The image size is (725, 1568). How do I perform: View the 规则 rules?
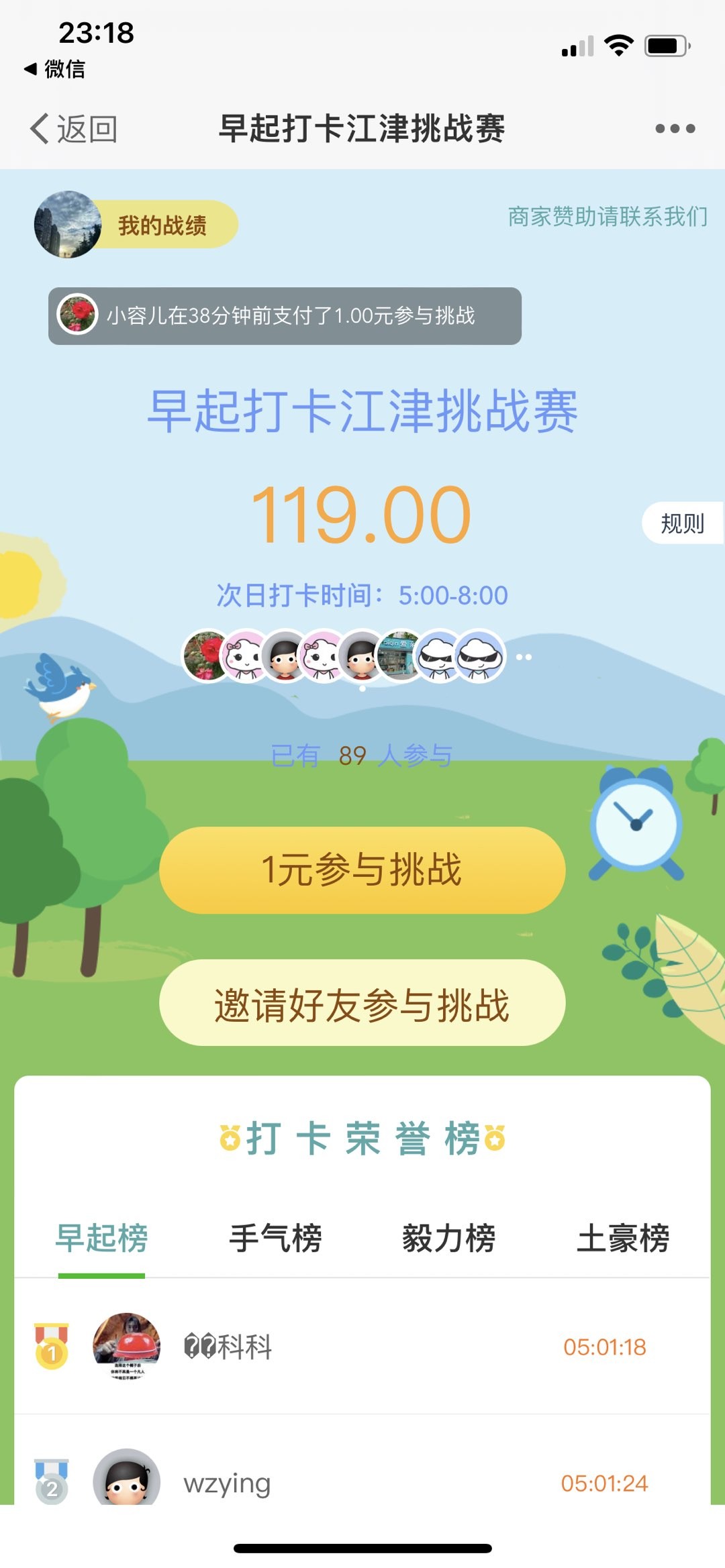[x=681, y=523]
